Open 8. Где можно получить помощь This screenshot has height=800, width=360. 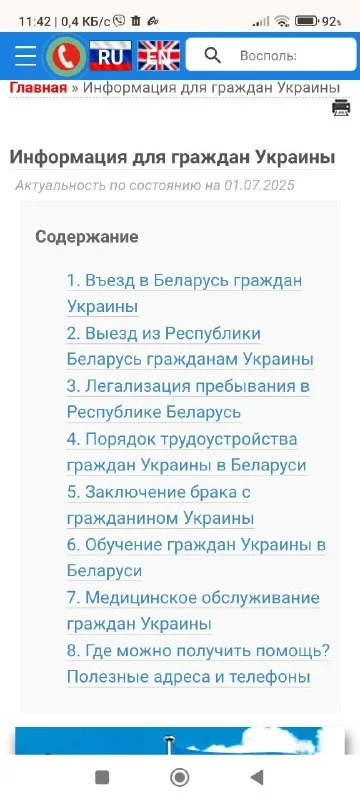pyautogui.click(x=198, y=664)
